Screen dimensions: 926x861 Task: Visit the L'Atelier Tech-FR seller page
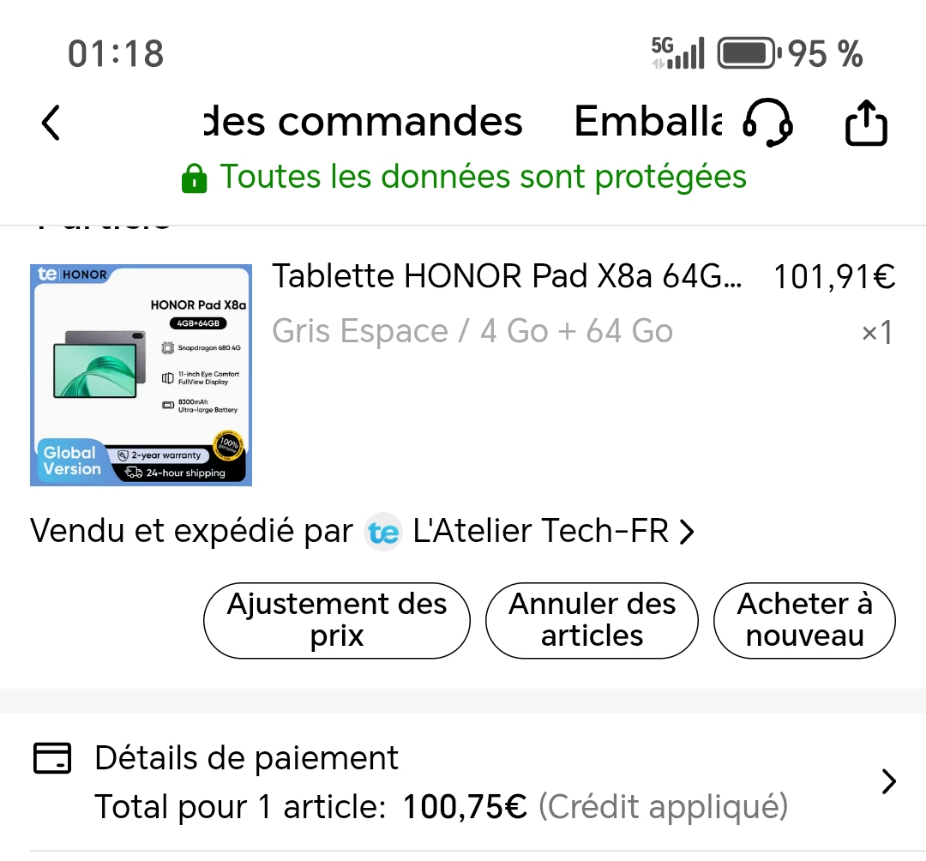[540, 531]
